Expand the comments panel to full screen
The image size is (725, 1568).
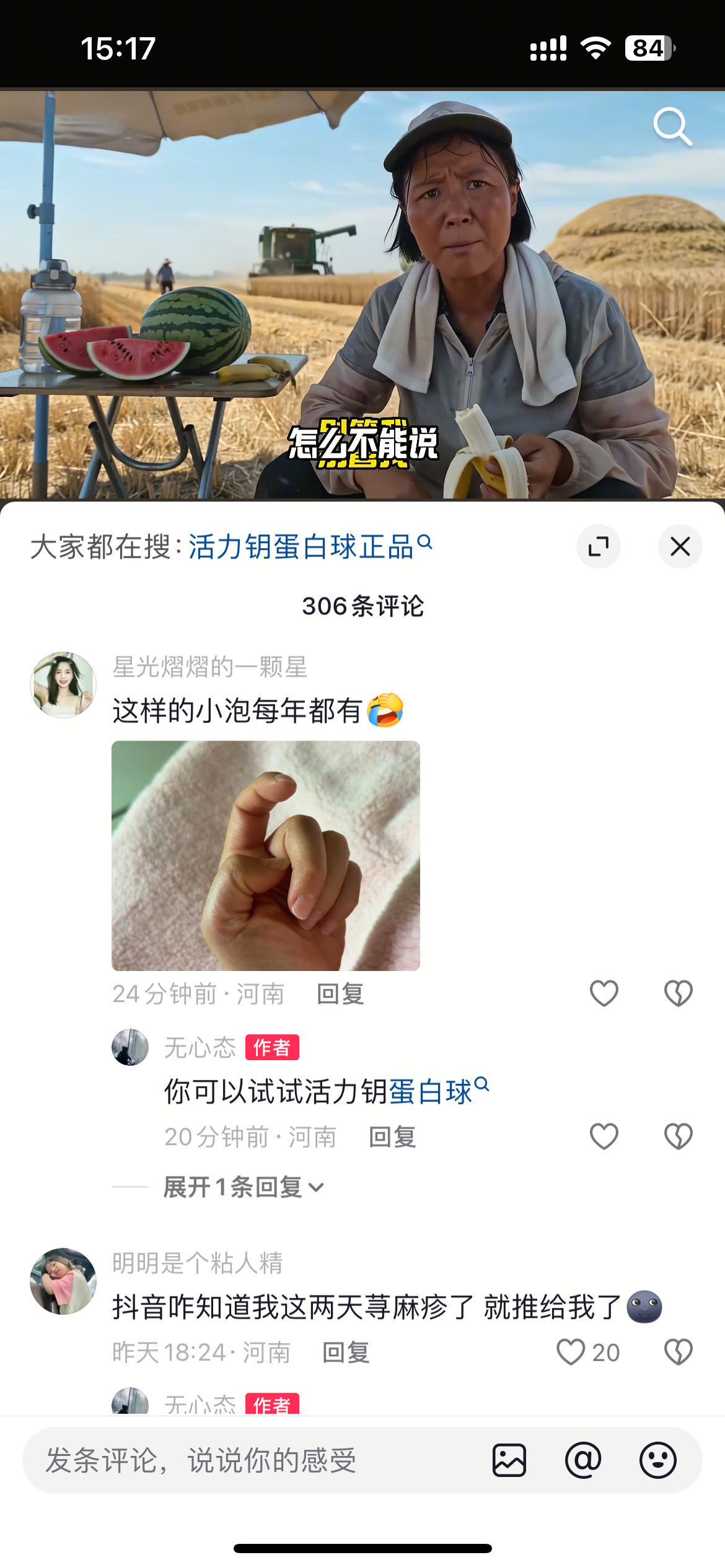pyautogui.click(x=599, y=546)
